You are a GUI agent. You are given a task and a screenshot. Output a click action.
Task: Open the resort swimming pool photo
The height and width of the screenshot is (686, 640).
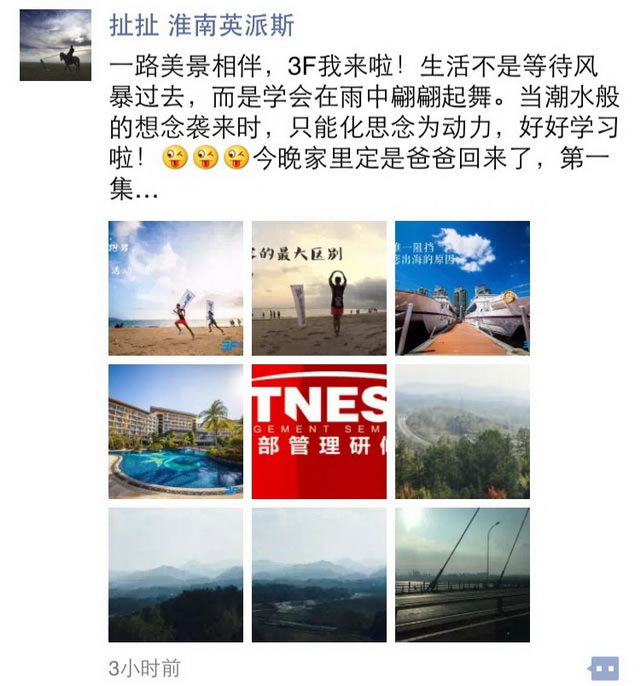[176, 431]
